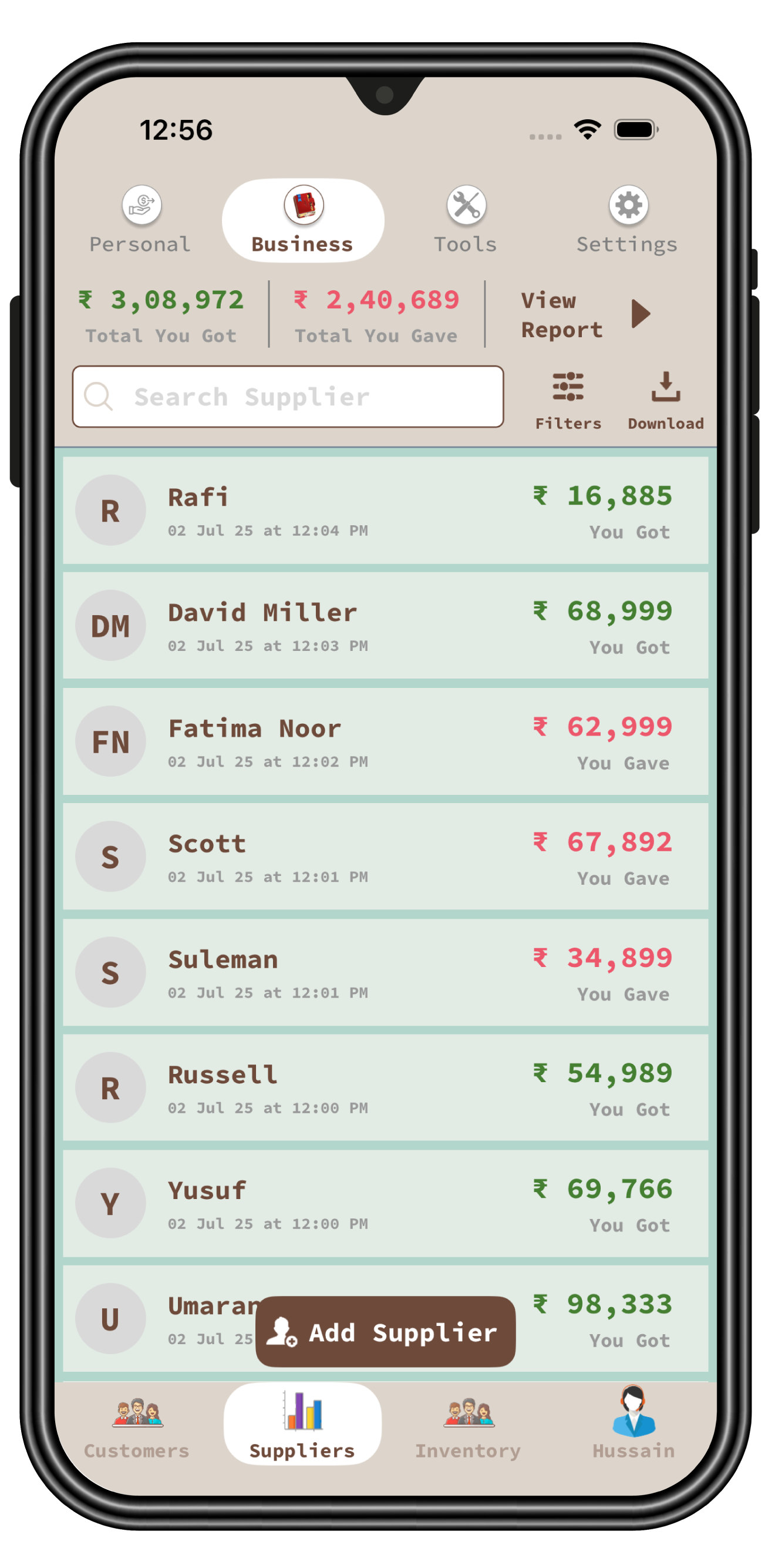Image resolution: width=768 pixels, height=1568 pixels.
Task: Open the Hussain profile tab
Action: click(x=634, y=1426)
